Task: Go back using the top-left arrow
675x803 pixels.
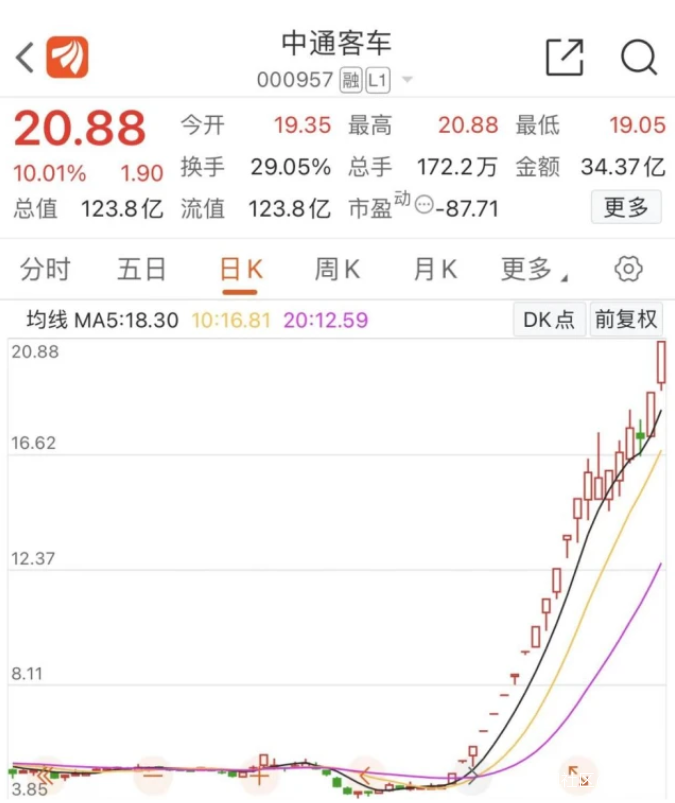Action: (25, 57)
